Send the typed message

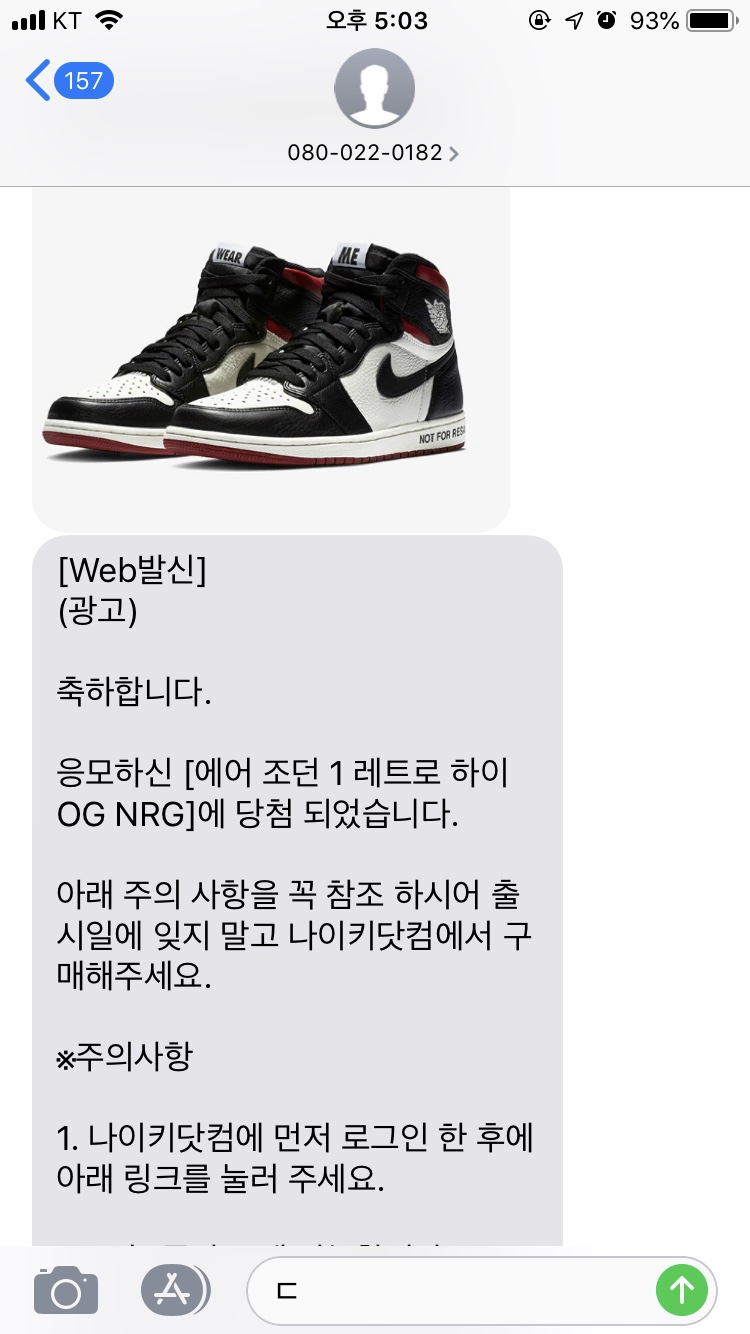point(681,1290)
